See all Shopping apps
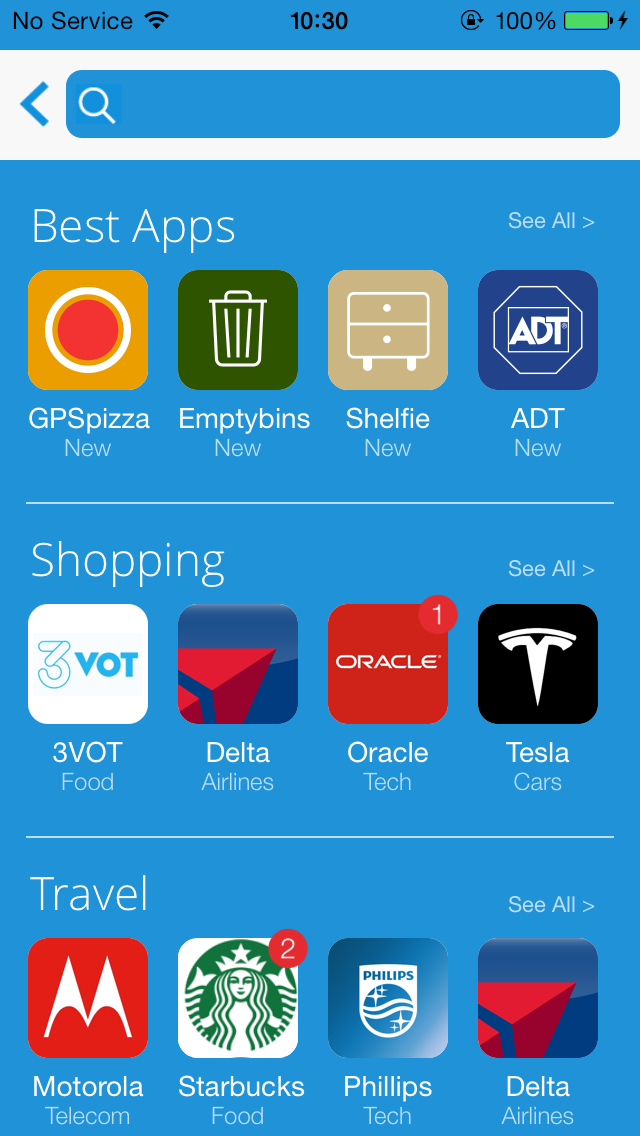 550,569
